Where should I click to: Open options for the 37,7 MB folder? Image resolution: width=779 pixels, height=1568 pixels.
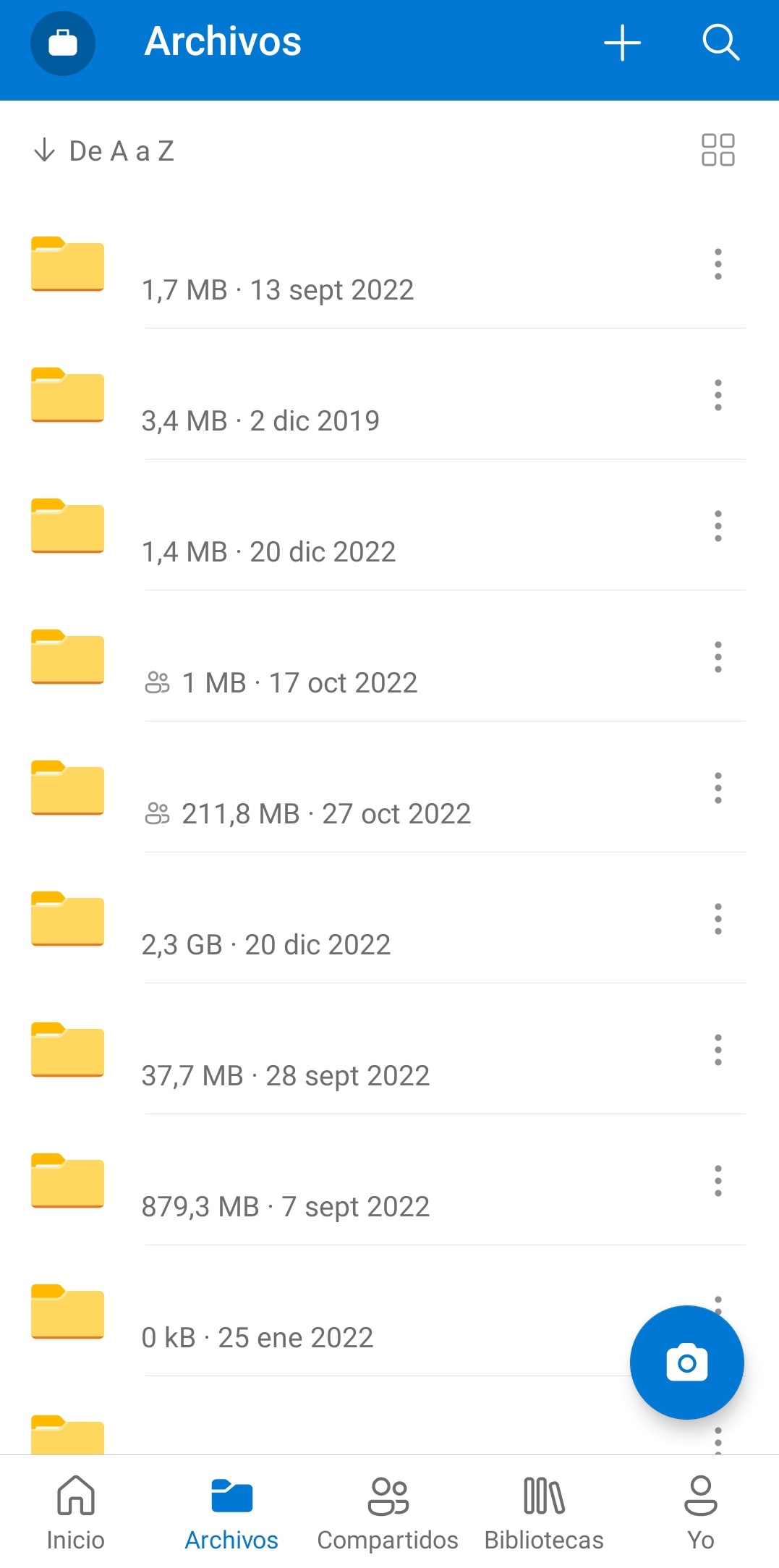point(718,1050)
